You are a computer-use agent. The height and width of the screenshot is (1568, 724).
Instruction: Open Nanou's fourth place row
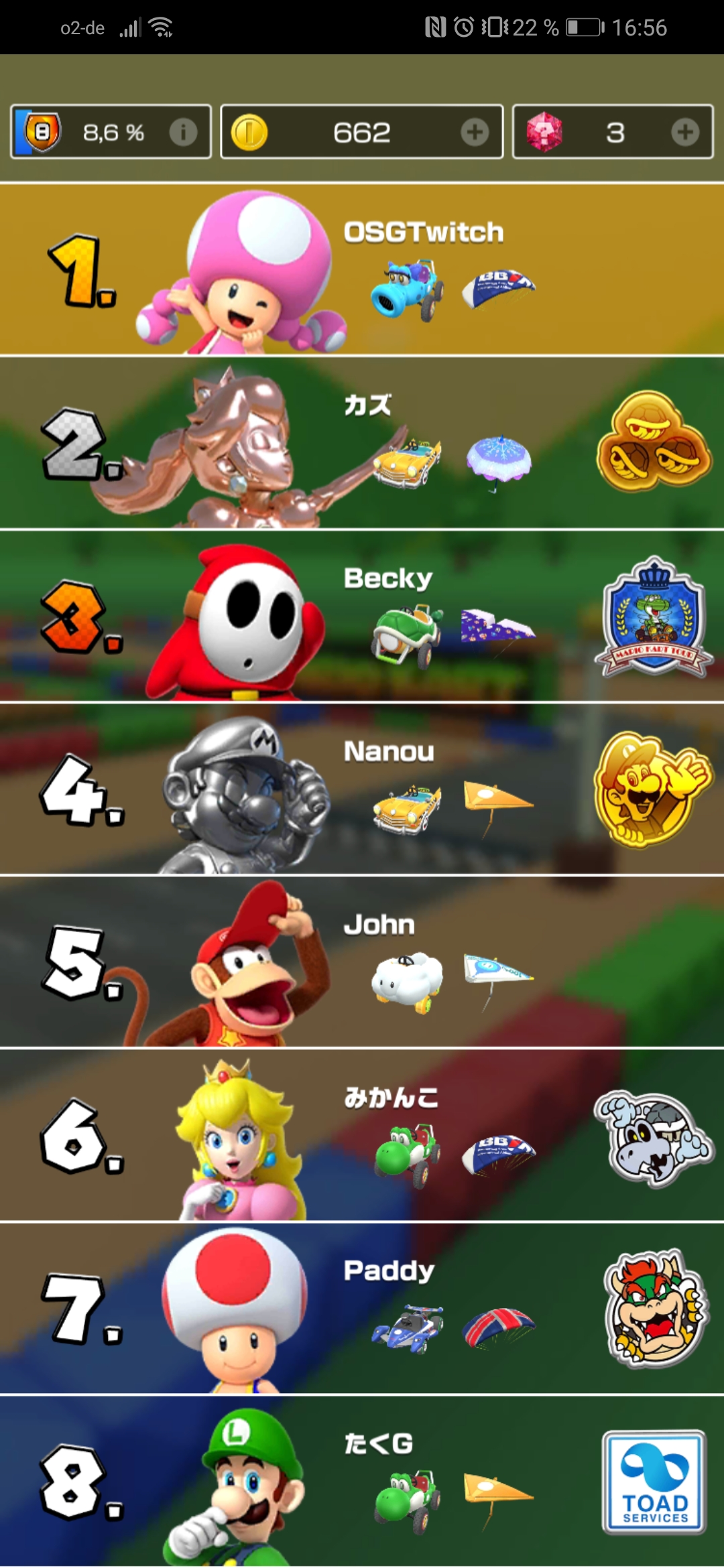pos(362,788)
